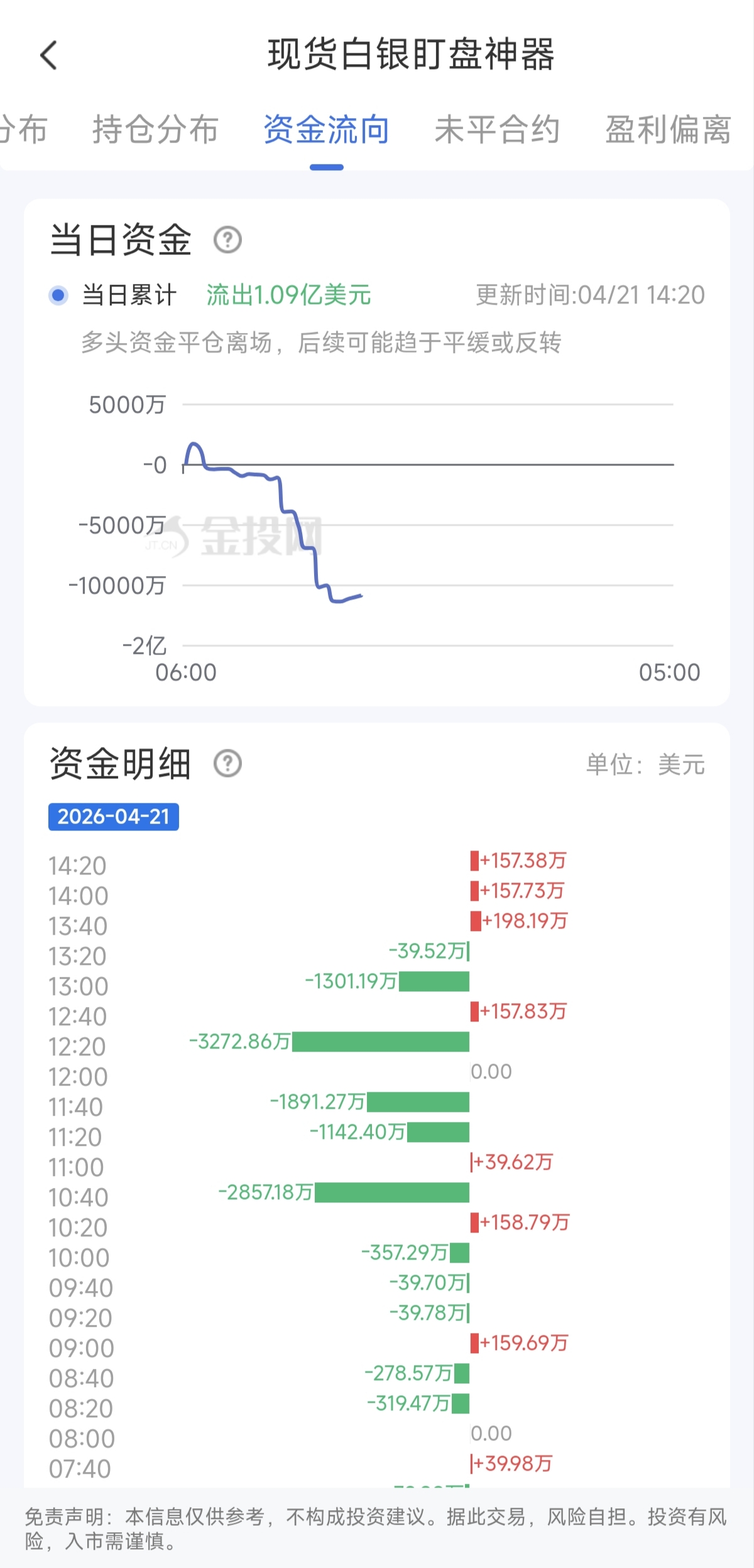The height and width of the screenshot is (1568, 754).
Task: Click the back arrow to return
Action: coord(47,56)
